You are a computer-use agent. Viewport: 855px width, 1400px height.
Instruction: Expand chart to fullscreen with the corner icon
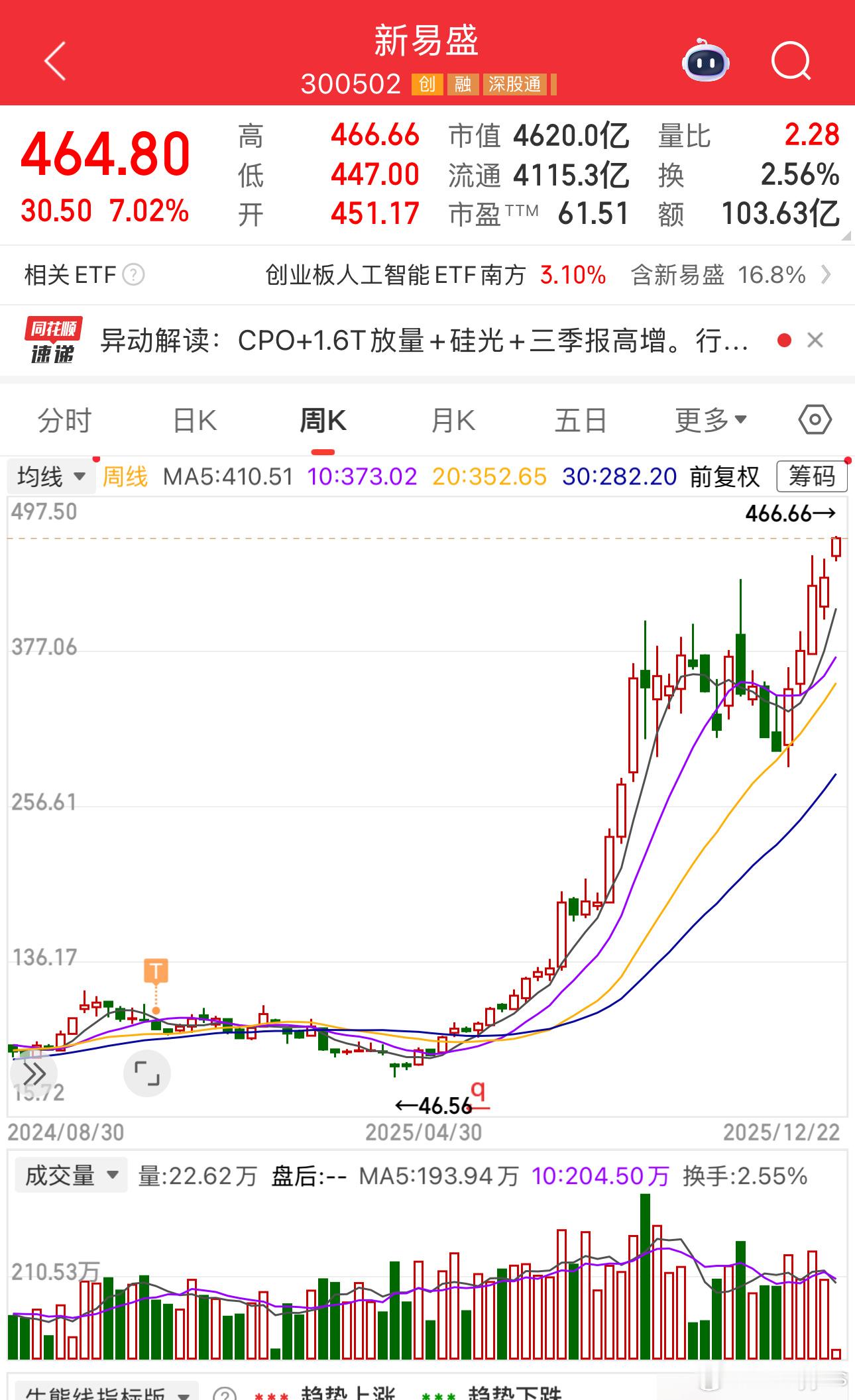coord(147,1073)
